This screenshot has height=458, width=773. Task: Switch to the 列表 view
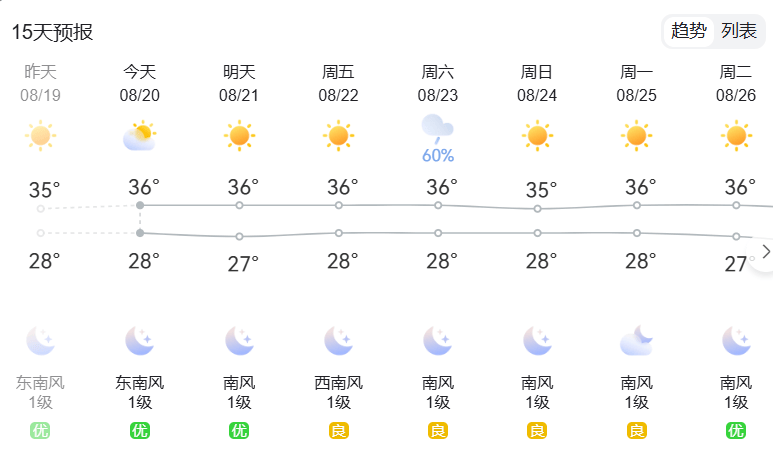(739, 31)
